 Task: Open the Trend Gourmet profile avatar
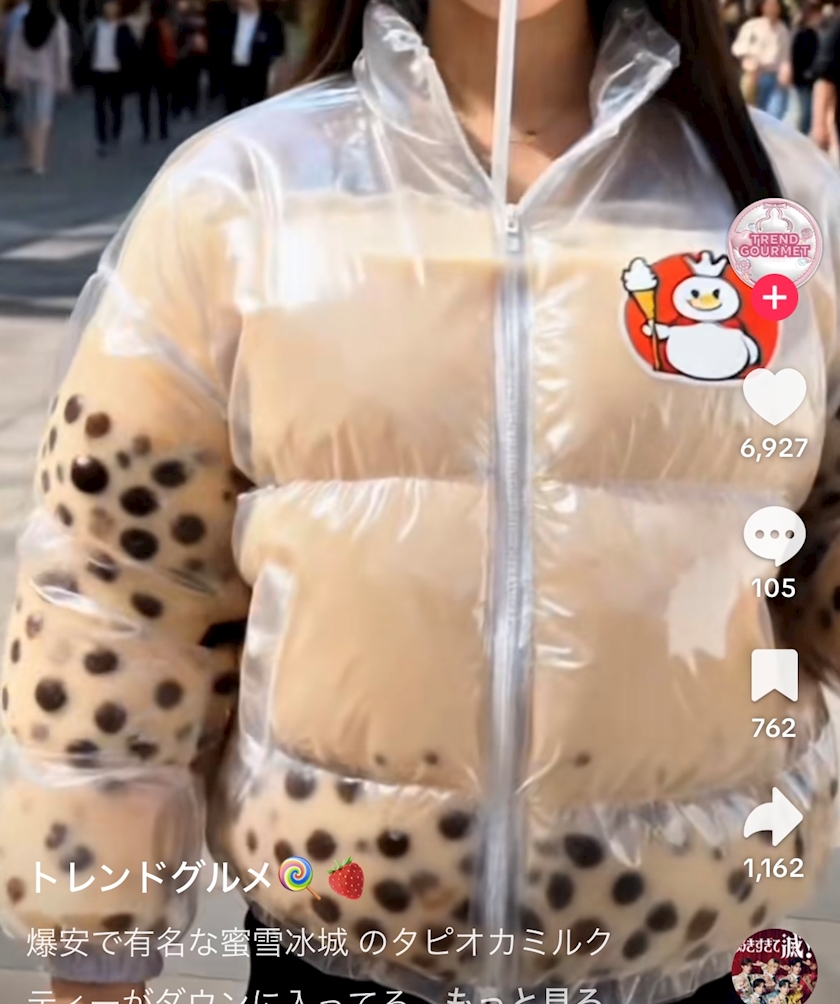[x=773, y=241]
